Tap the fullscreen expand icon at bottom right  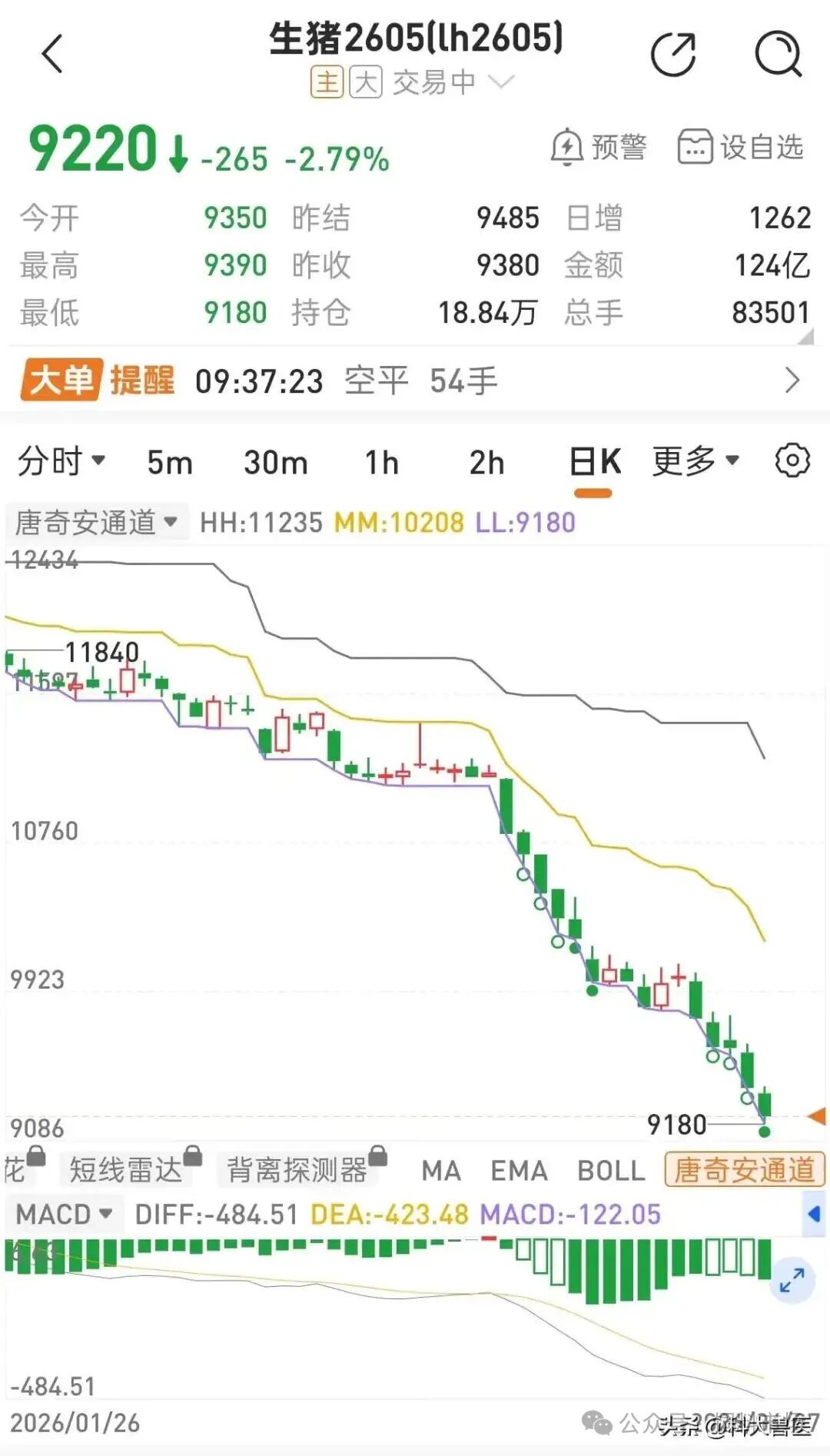[x=791, y=1277]
